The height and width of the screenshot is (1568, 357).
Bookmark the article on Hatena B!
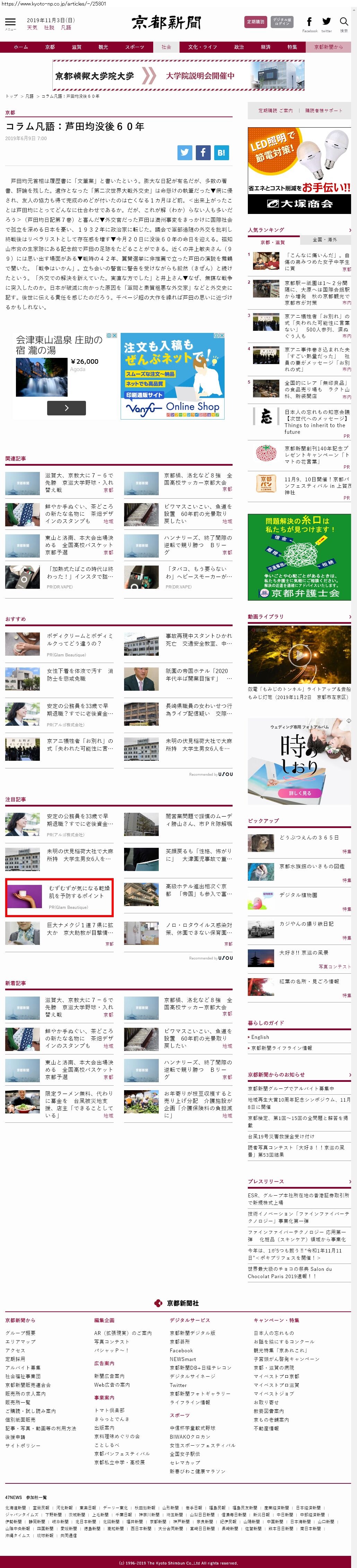coord(221,153)
